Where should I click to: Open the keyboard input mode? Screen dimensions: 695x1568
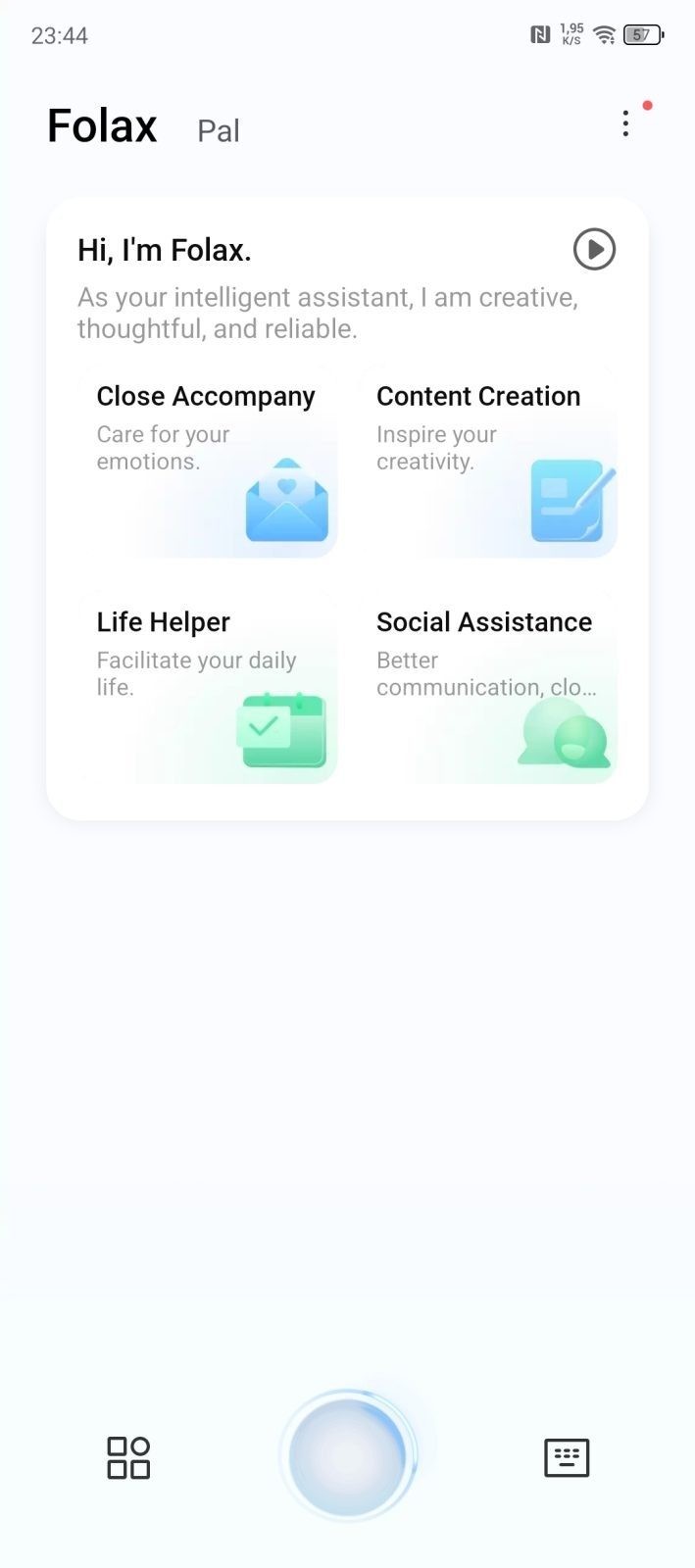click(x=567, y=1457)
